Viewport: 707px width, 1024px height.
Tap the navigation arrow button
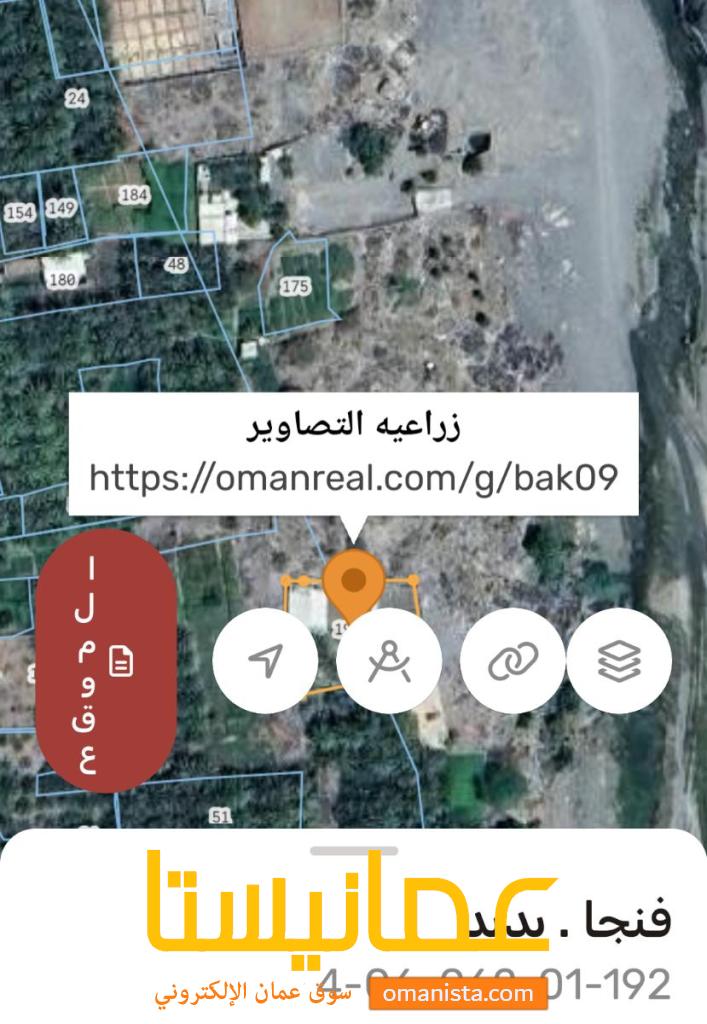[265, 660]
